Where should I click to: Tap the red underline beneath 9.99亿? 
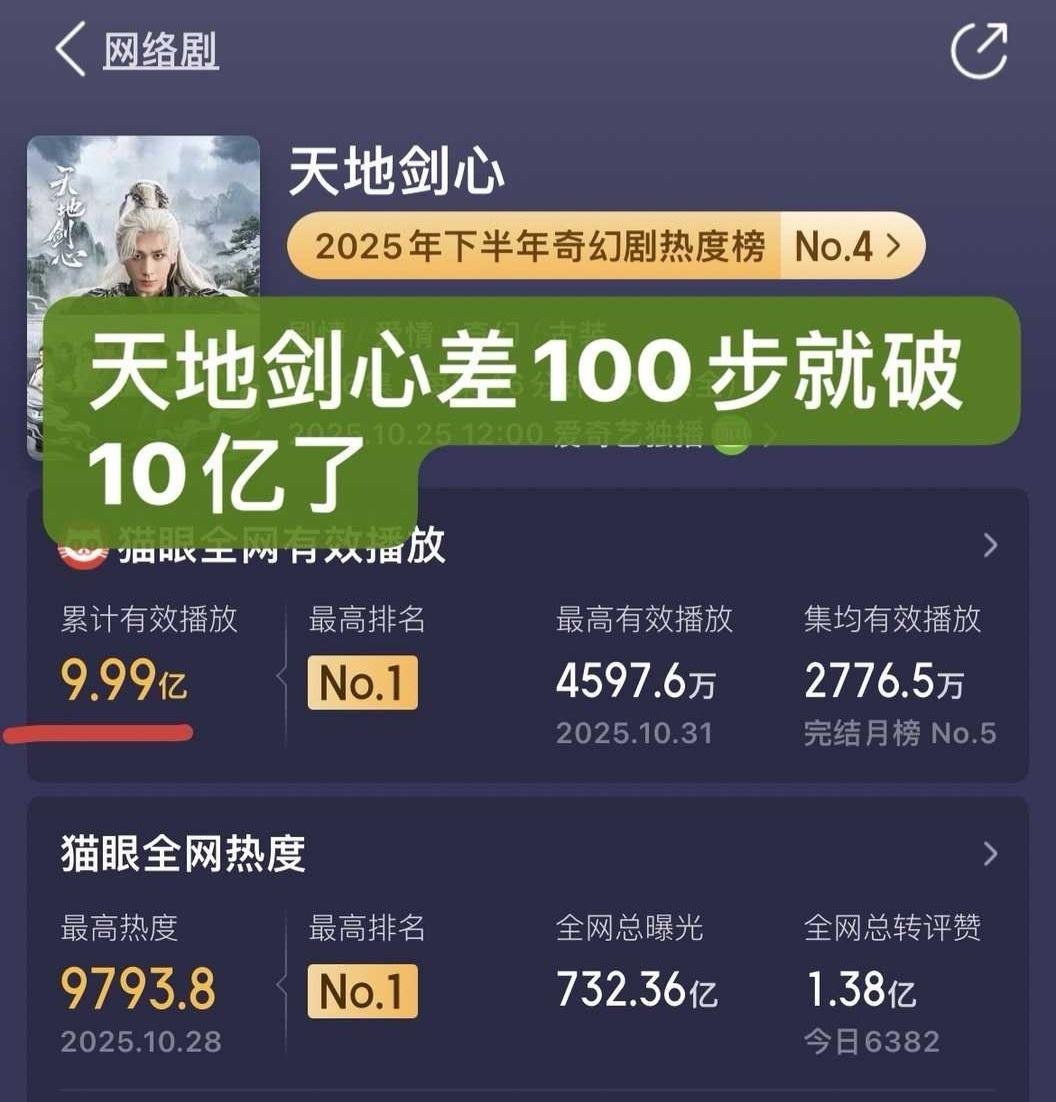(x=98, y=733)
